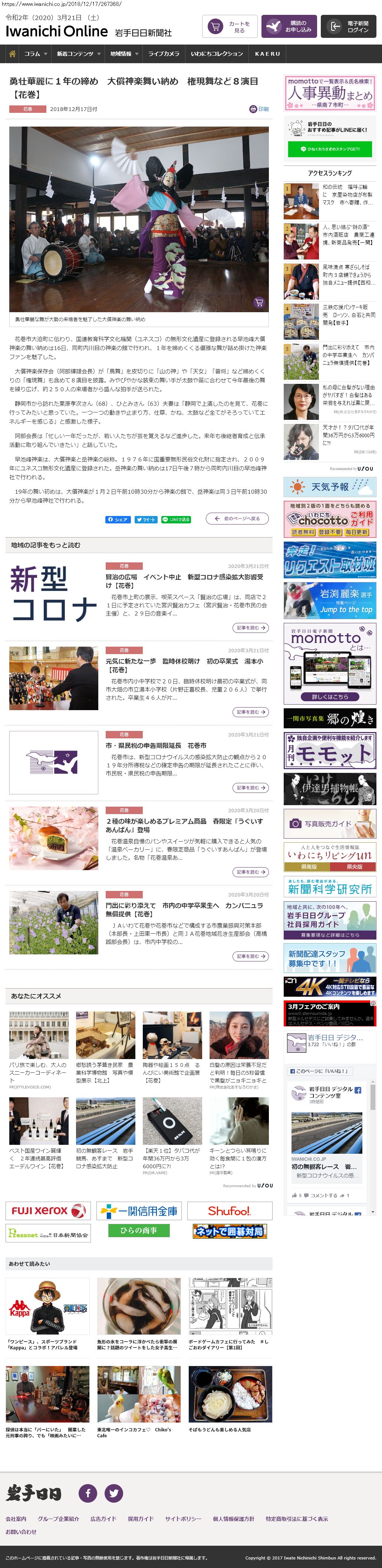Read the 賢治の広場 イベント中止 article
The width and height of the screenshot is (382, 1568).
184,581
